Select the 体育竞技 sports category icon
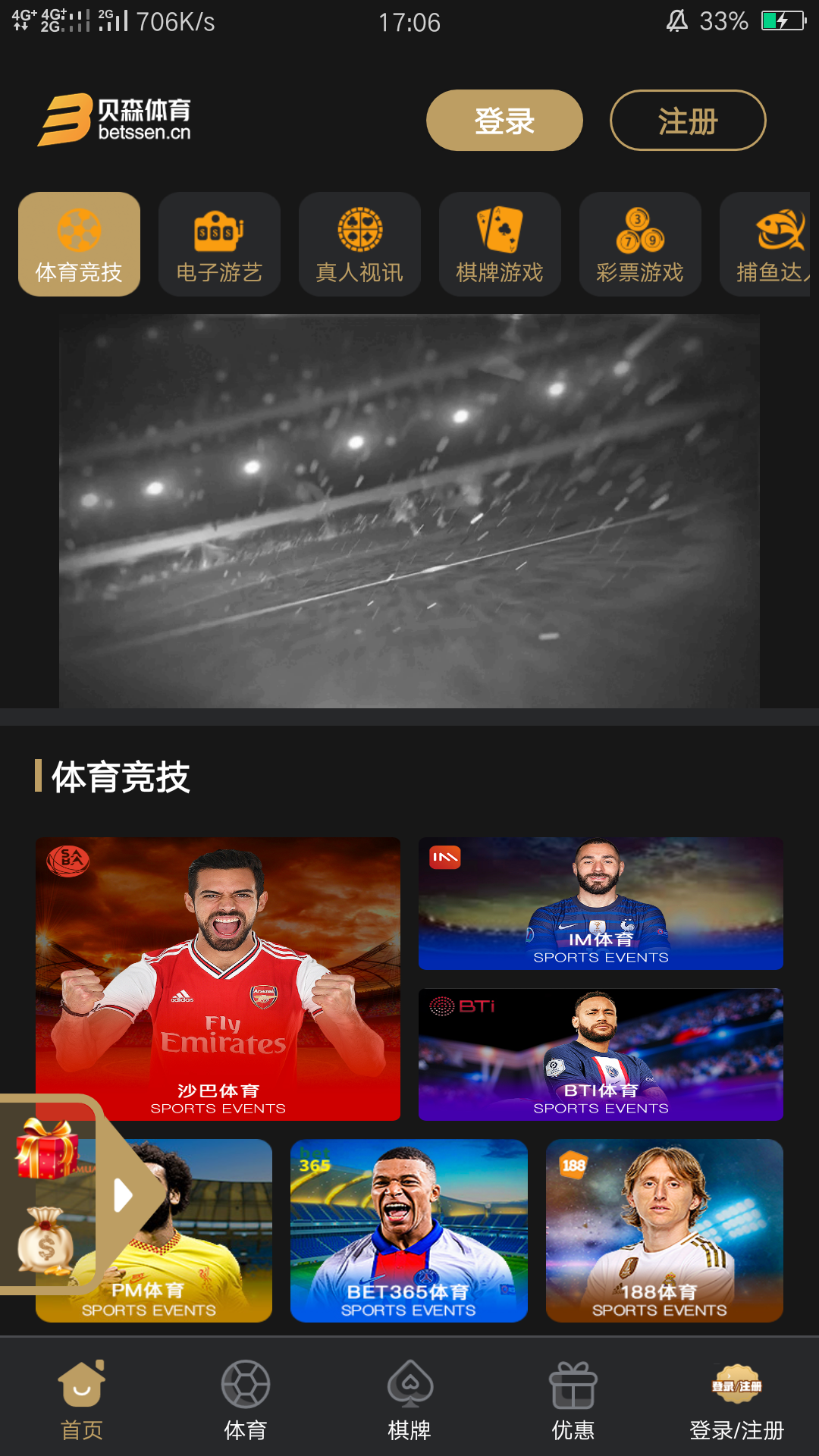 coord(79,243)
